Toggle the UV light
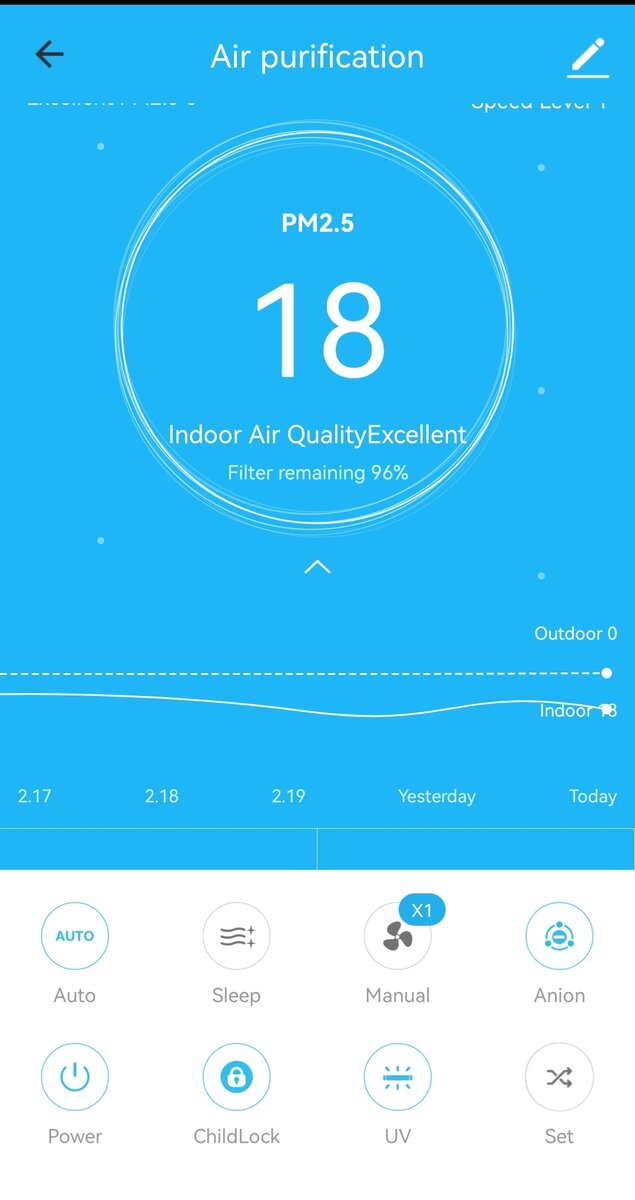 pyautogui.click(x=398, y=1077)
